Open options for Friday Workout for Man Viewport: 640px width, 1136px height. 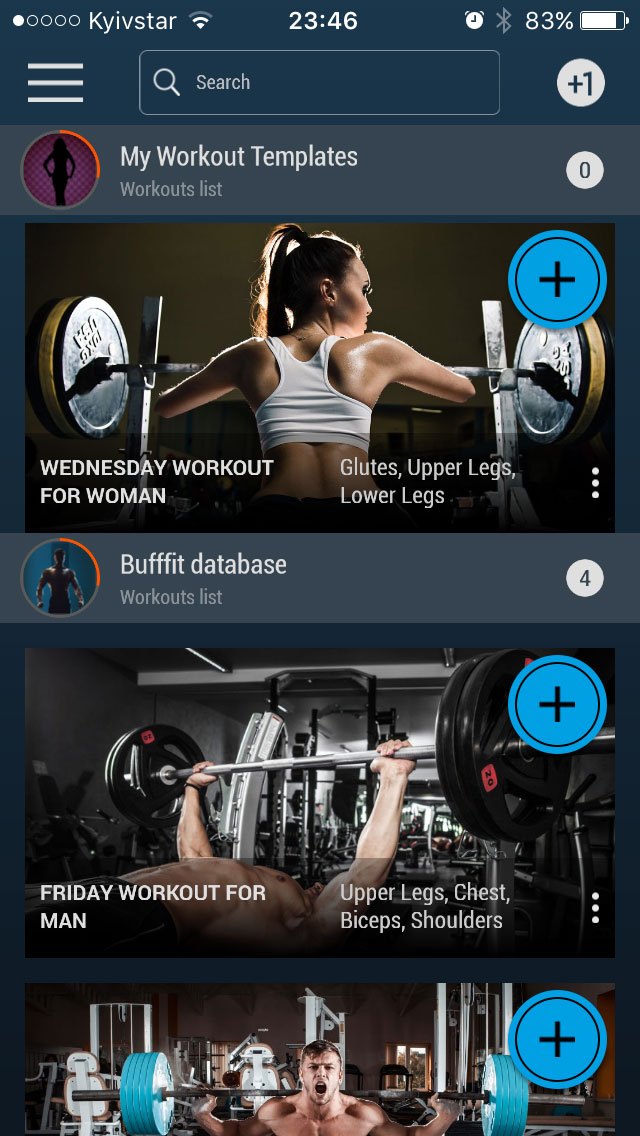click(595, 907)
